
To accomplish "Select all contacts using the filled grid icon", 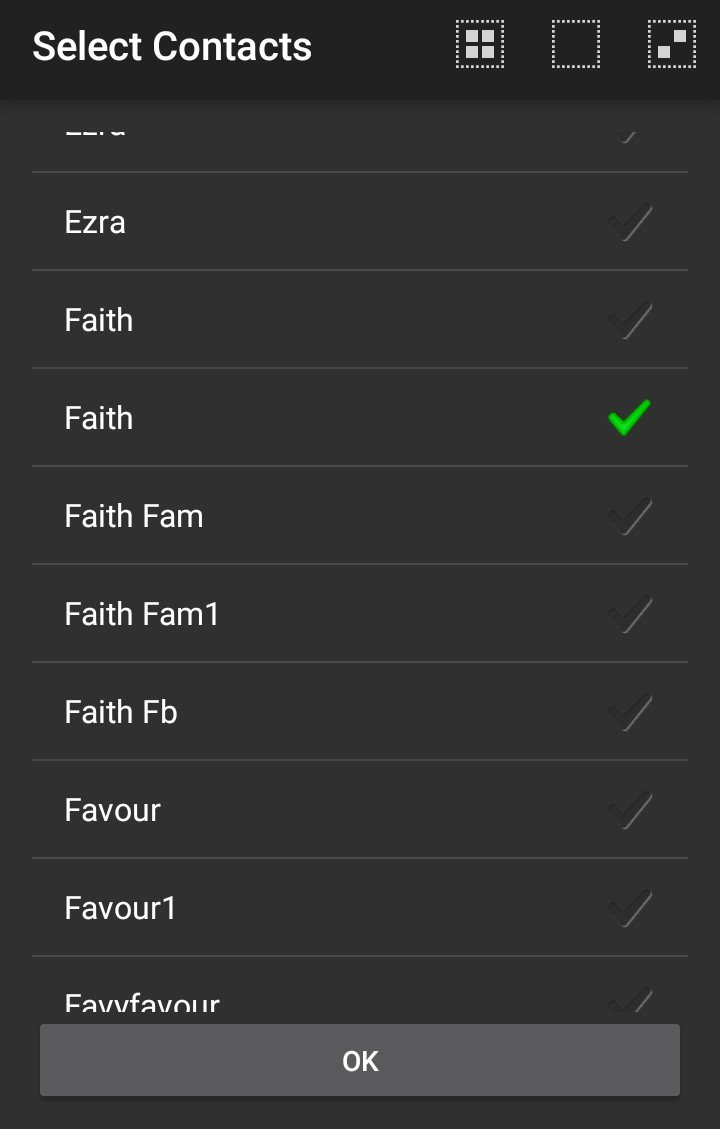I will click(x=480, y=45).
